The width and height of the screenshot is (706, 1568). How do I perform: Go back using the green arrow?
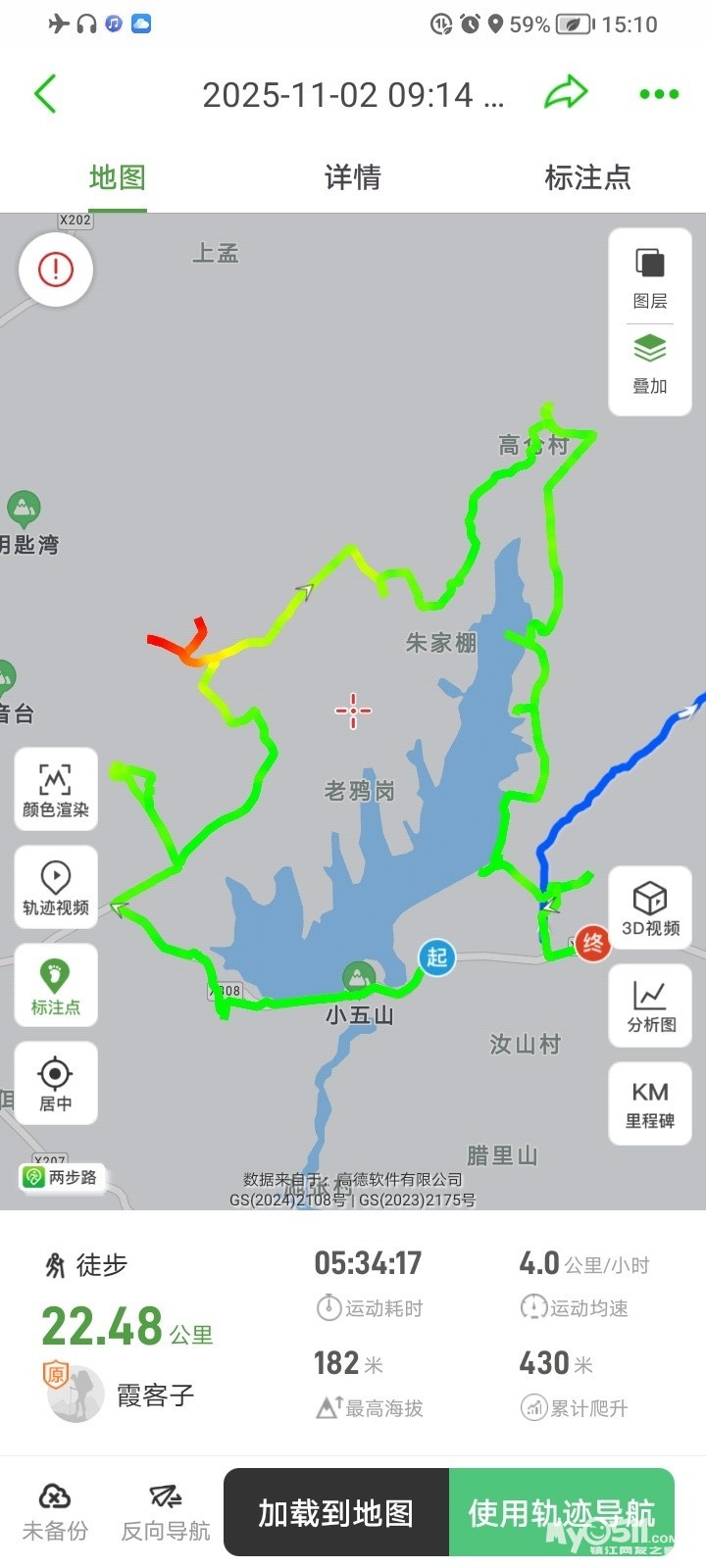45,94
